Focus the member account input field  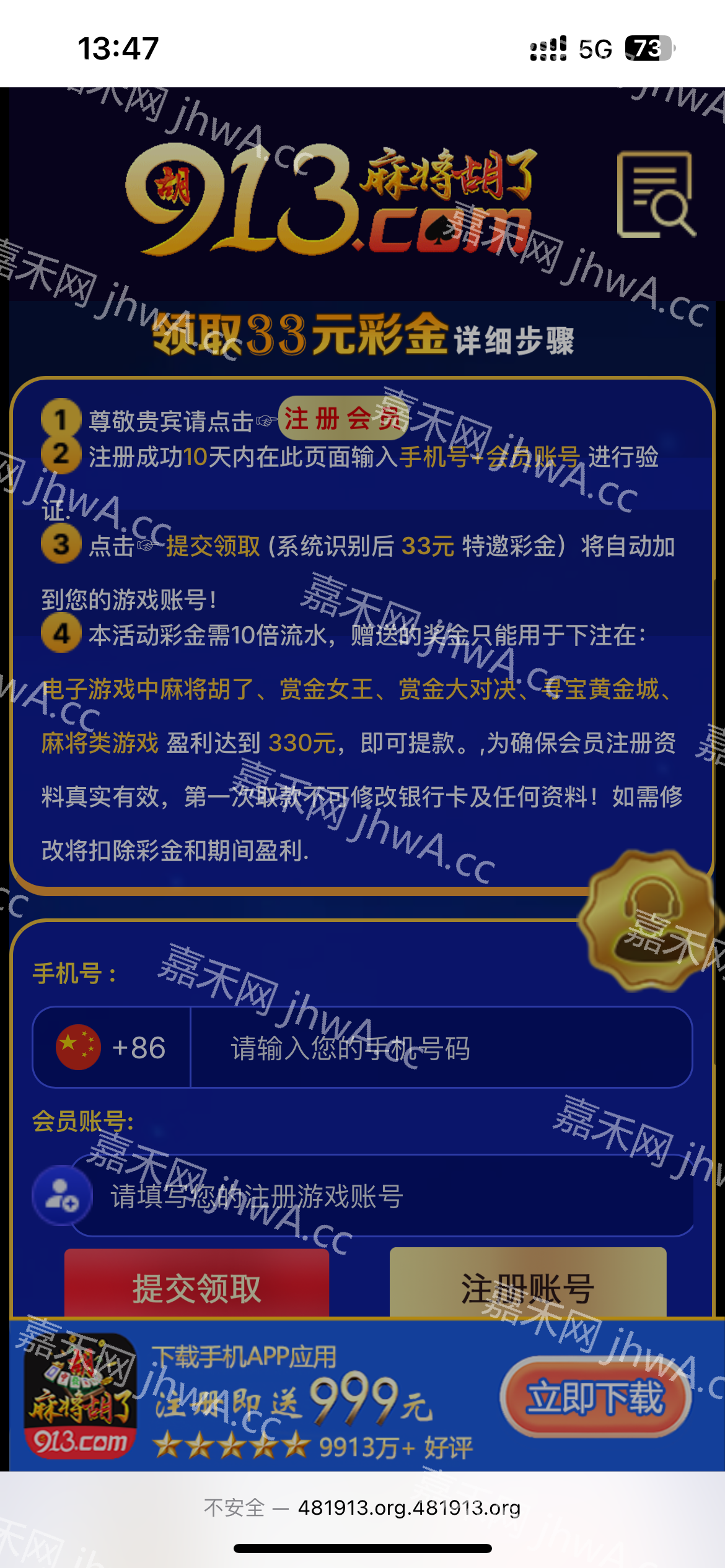(x=384, y=1196)
